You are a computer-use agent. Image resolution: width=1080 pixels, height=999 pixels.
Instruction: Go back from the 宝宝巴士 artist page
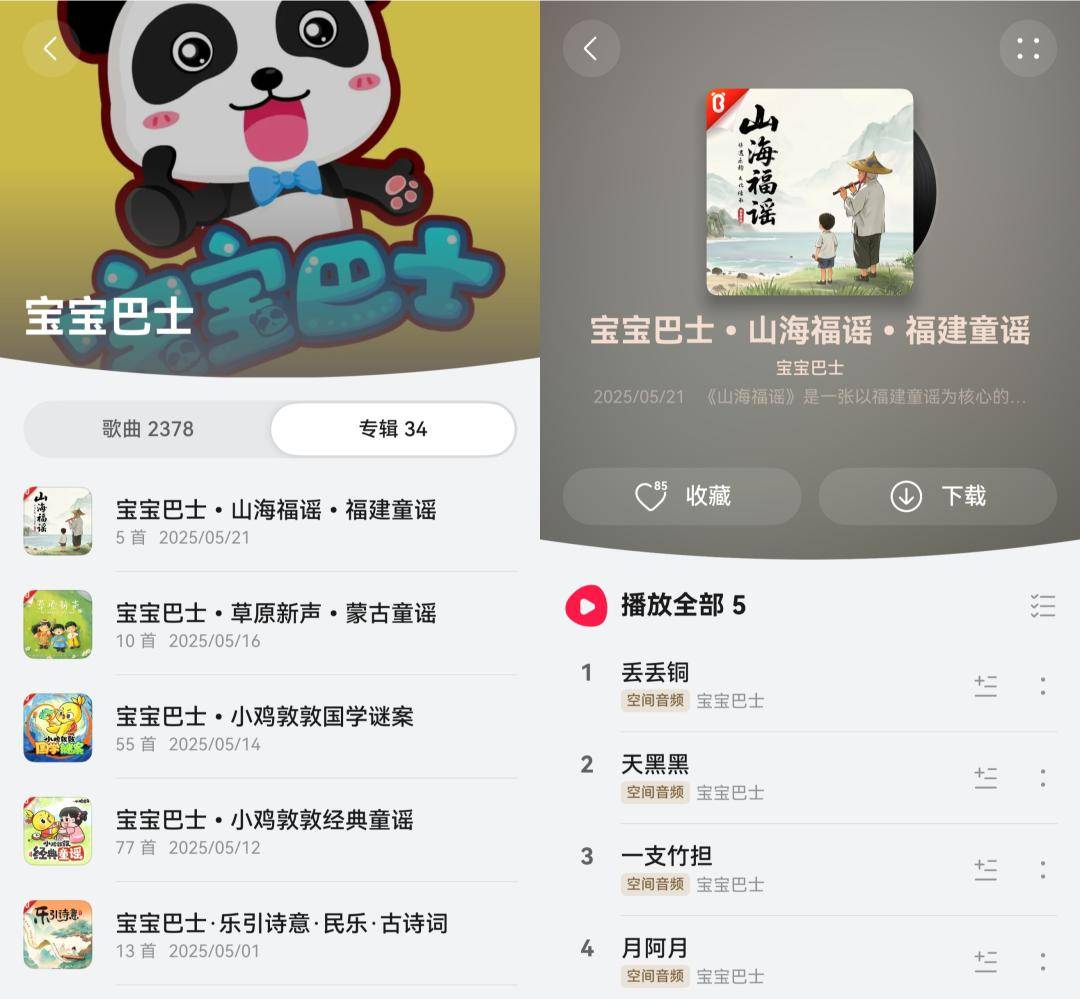(x=51, y=48)
